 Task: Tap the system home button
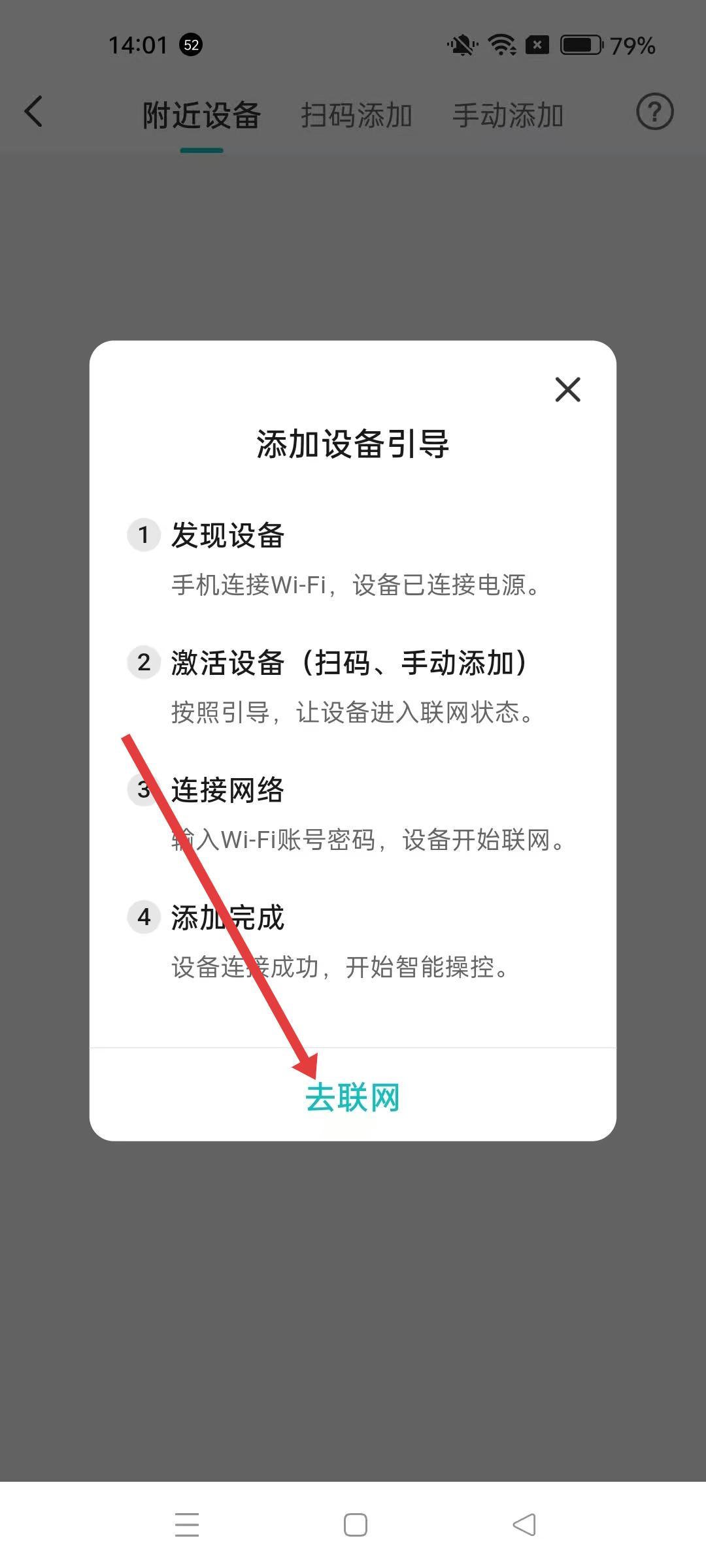pos(355,1525)
